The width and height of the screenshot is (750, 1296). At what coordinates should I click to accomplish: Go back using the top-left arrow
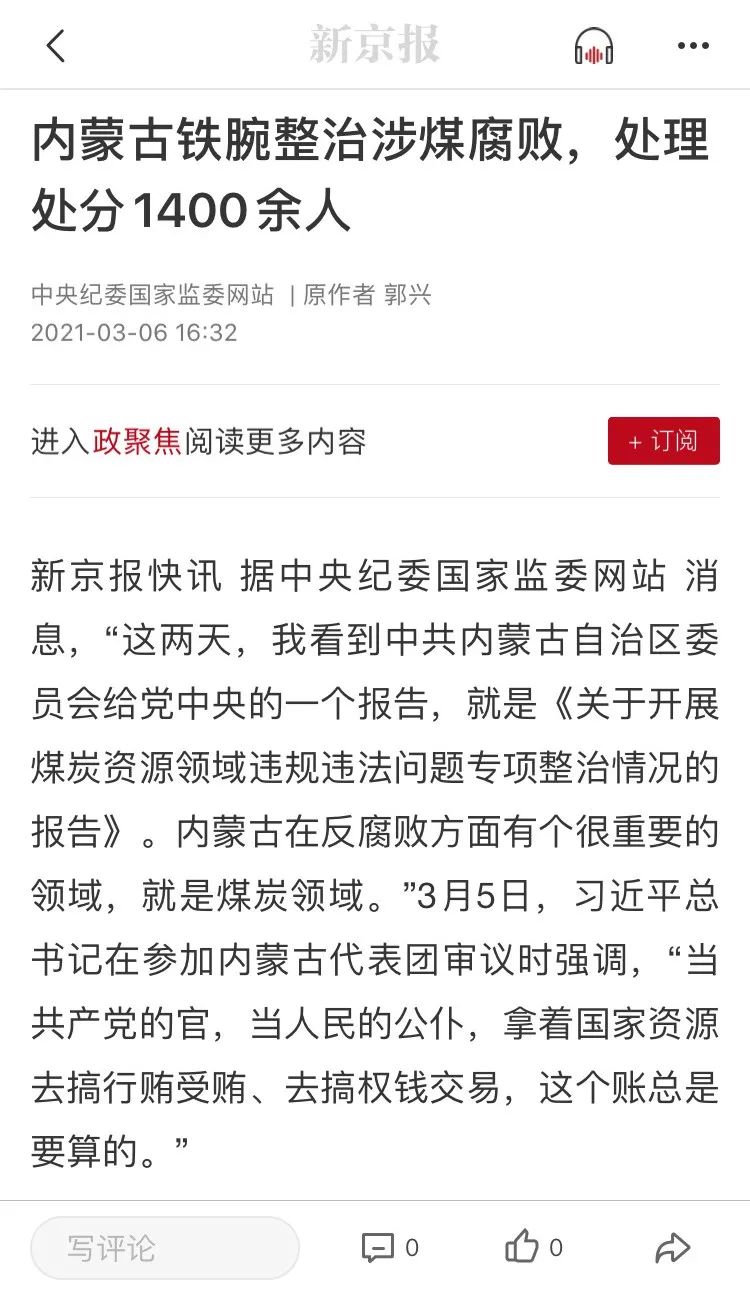click(x=56, y=46)
